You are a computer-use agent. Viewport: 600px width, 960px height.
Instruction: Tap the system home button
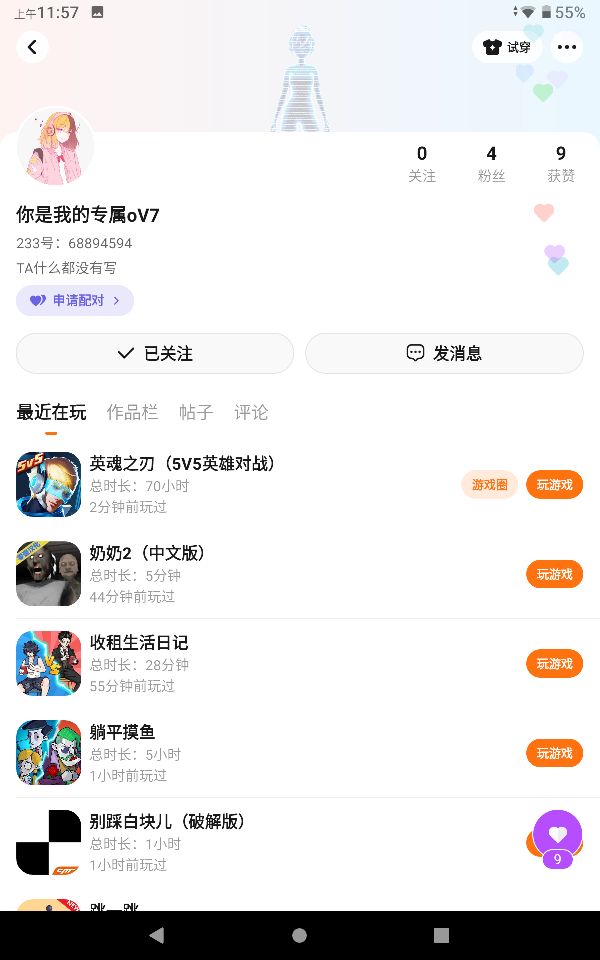[299, 935]
